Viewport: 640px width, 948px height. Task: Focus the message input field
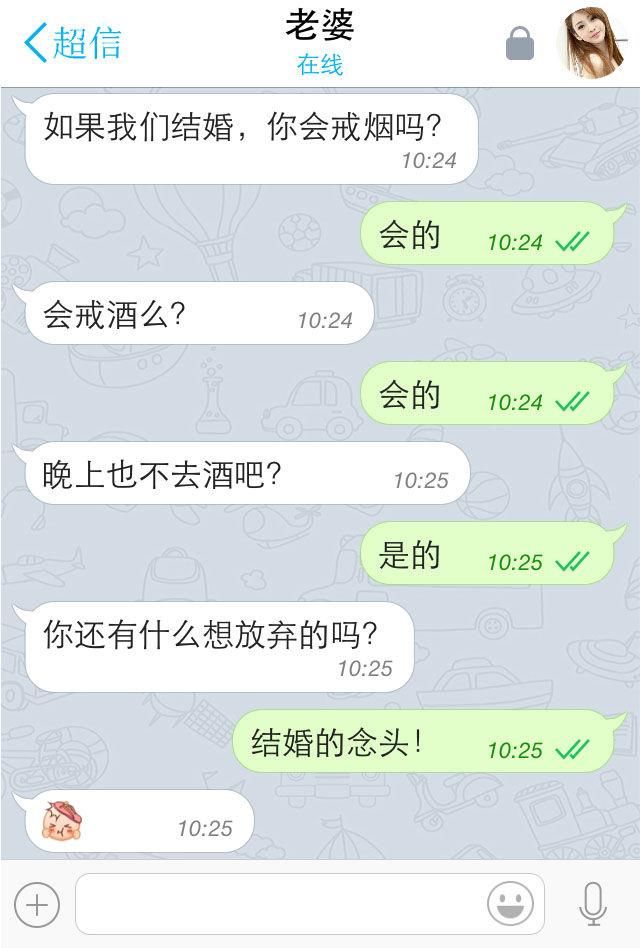tap(280, 905)
